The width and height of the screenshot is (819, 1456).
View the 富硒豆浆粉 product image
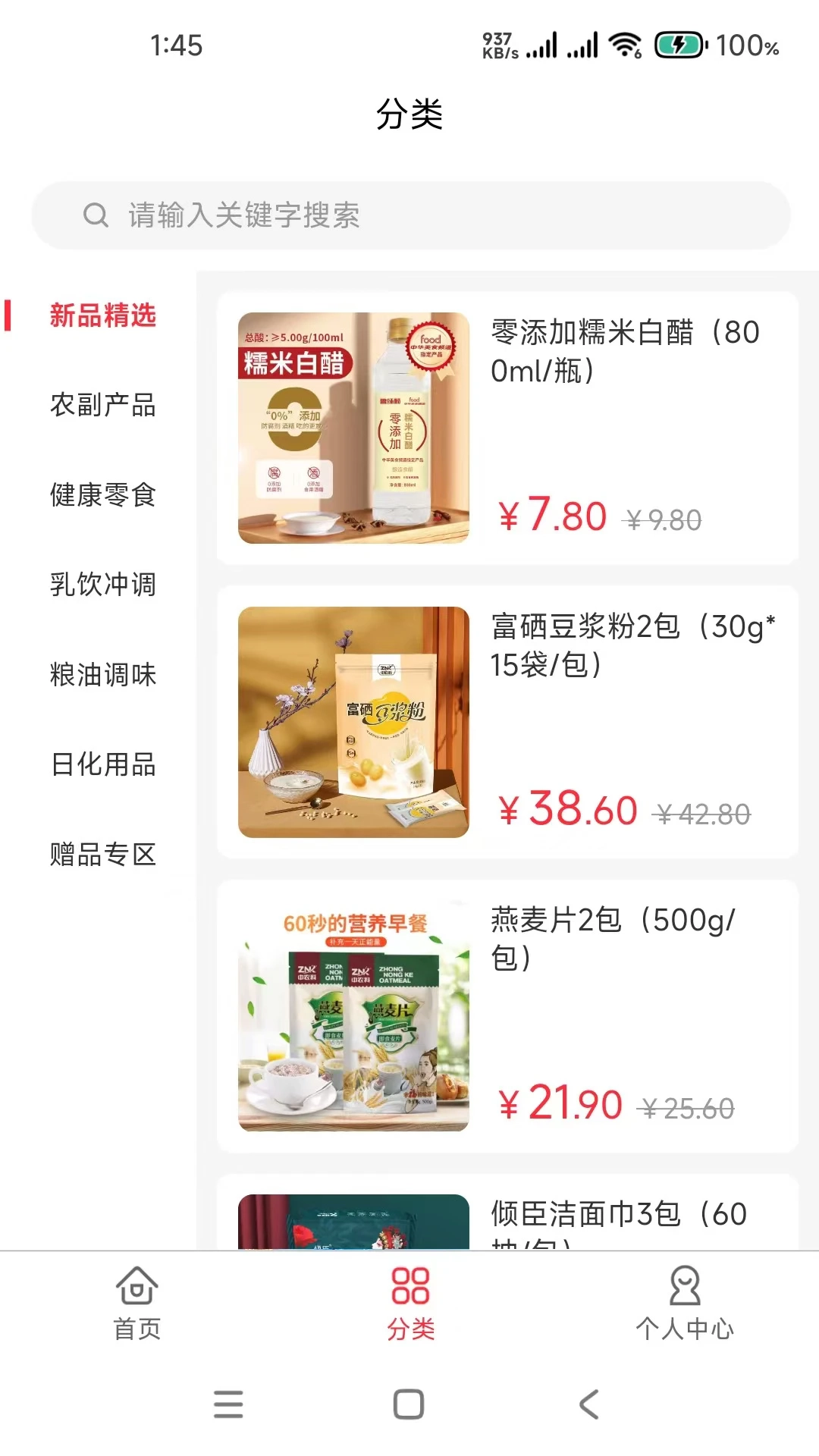(x=354, y=720)
